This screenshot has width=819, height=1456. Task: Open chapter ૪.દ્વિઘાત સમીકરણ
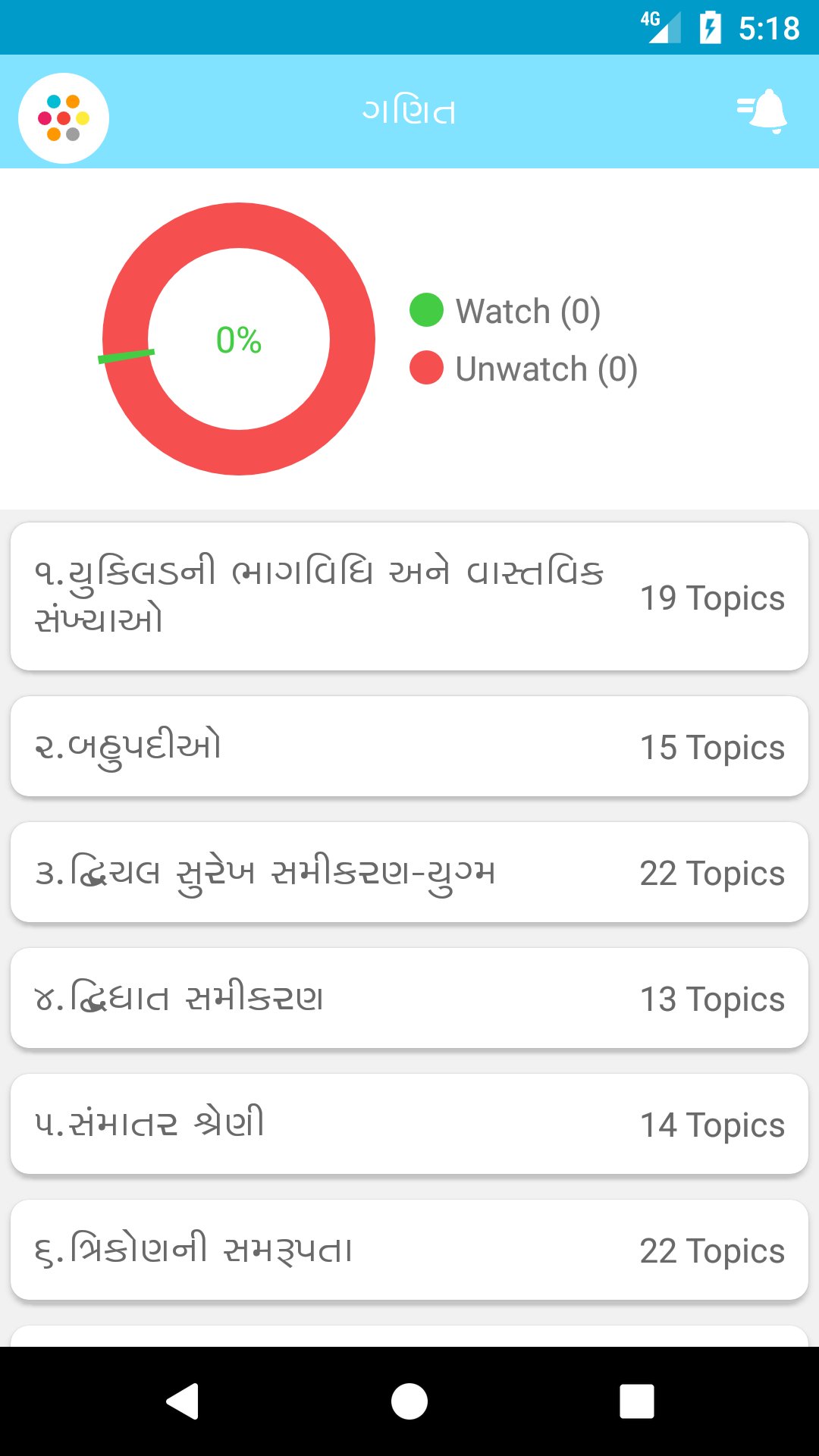click(409, 998)
